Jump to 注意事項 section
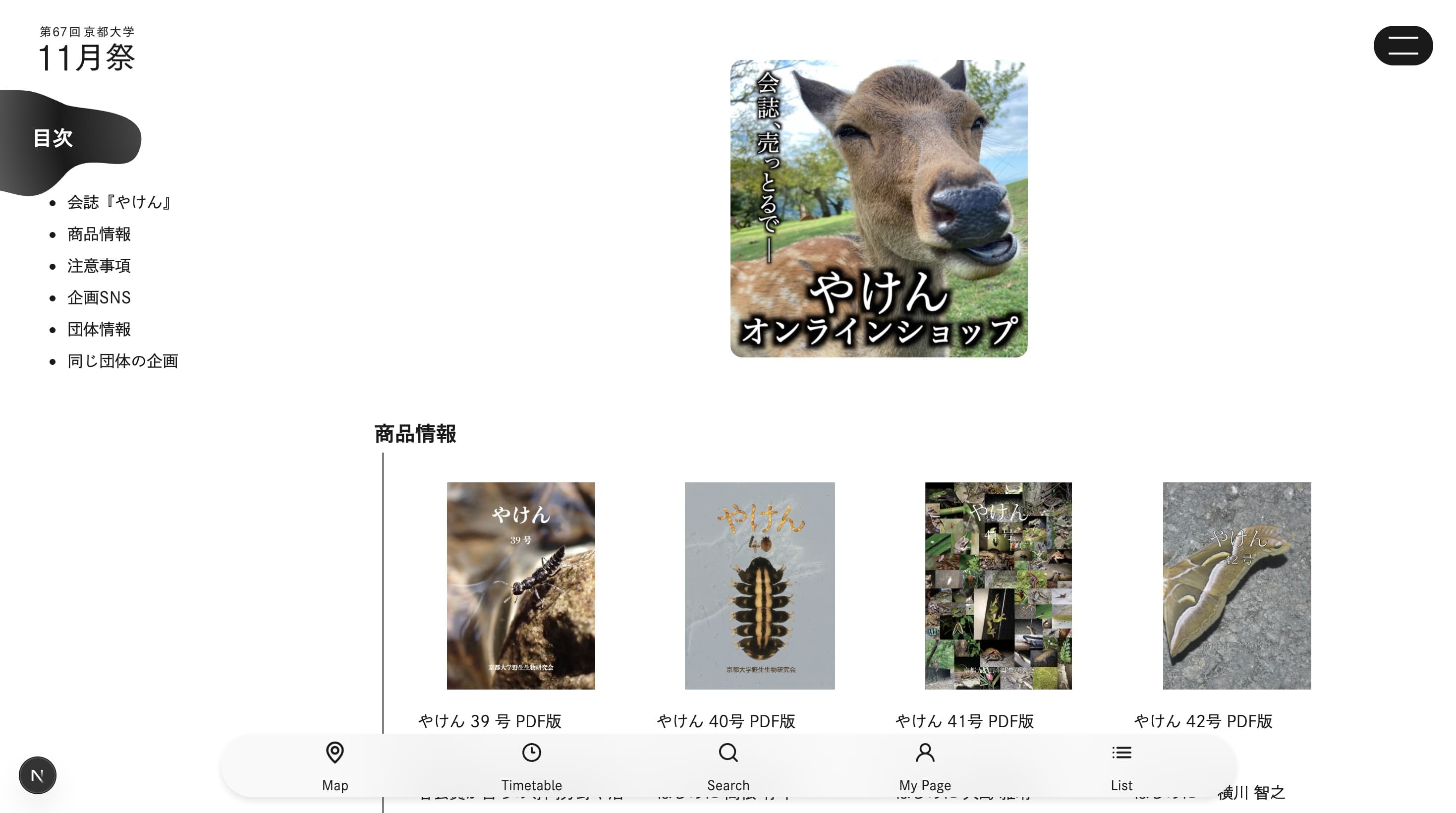Image resolution: width=1456 pixels, height=813 pixels. click(99, 266)
